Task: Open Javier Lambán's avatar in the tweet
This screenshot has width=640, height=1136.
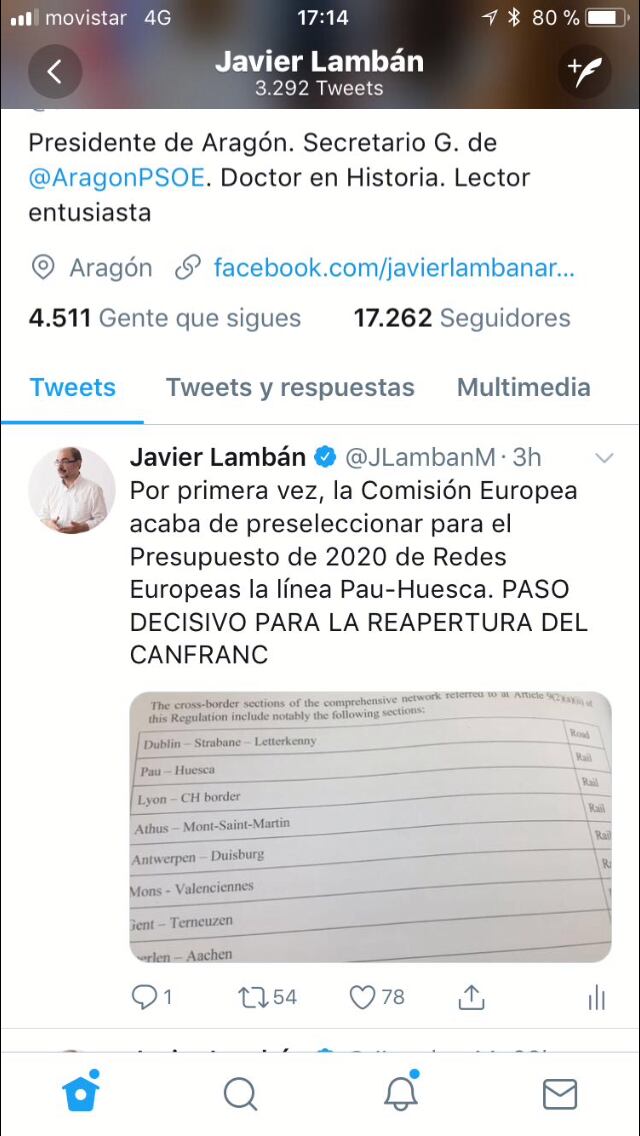Action: coord(68,489)
